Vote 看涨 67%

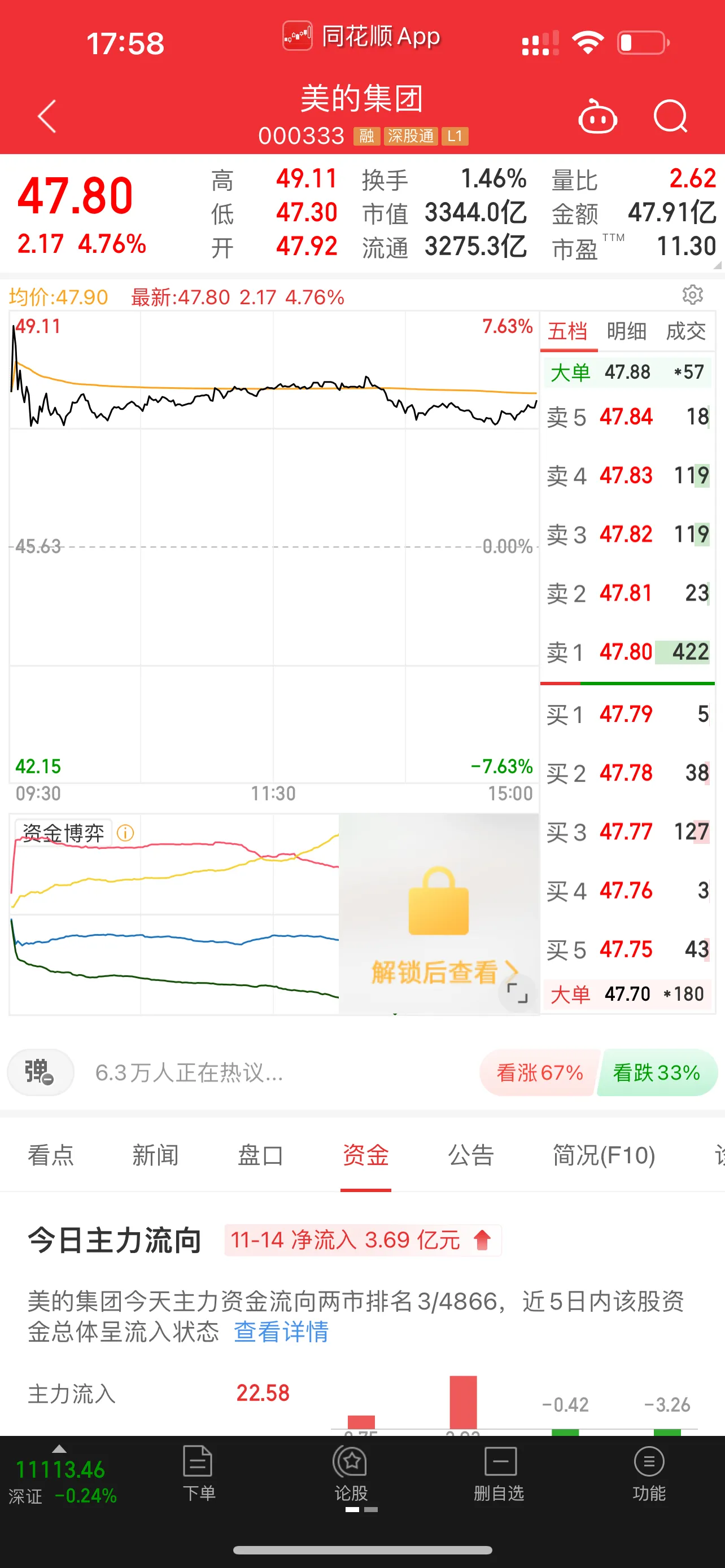point(539,1072)
